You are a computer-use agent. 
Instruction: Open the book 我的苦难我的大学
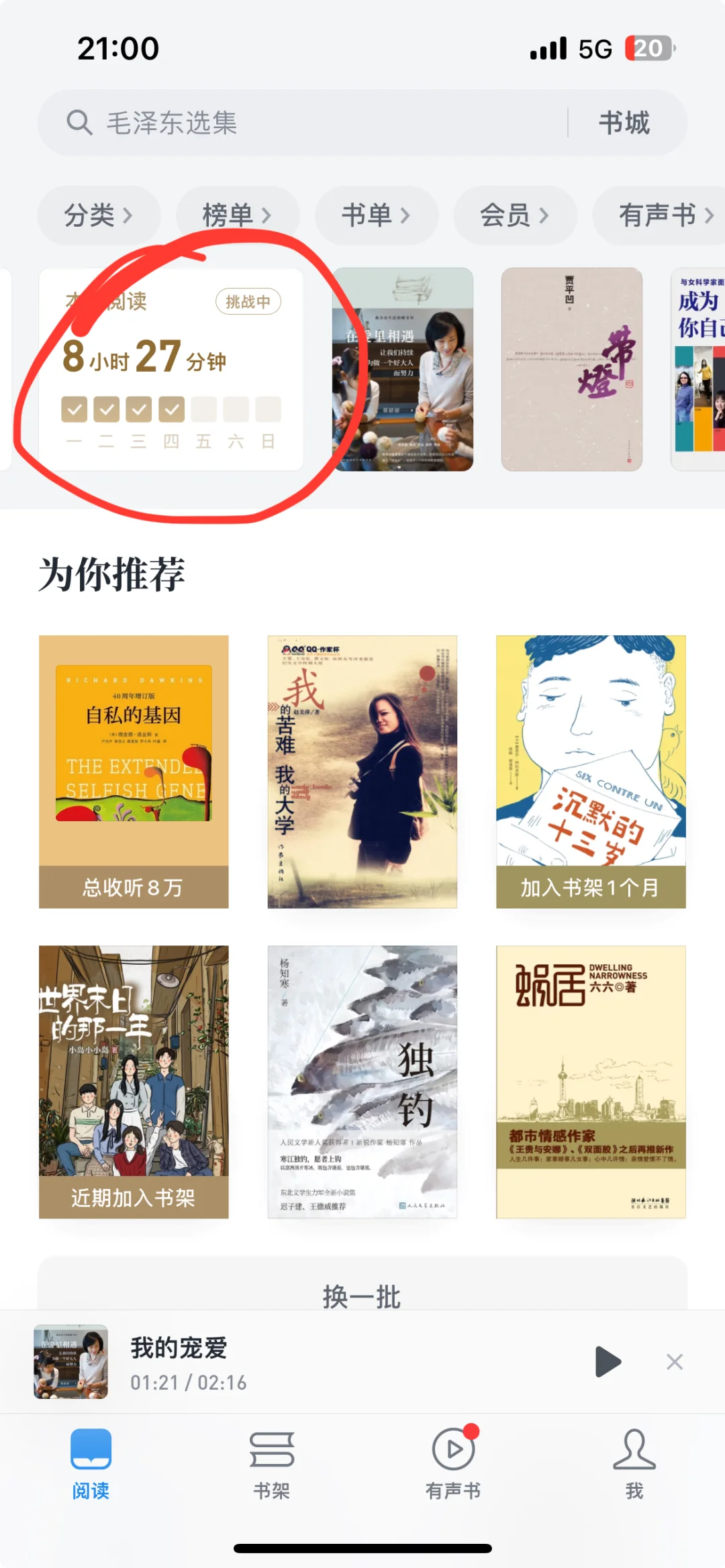[362, 772]
